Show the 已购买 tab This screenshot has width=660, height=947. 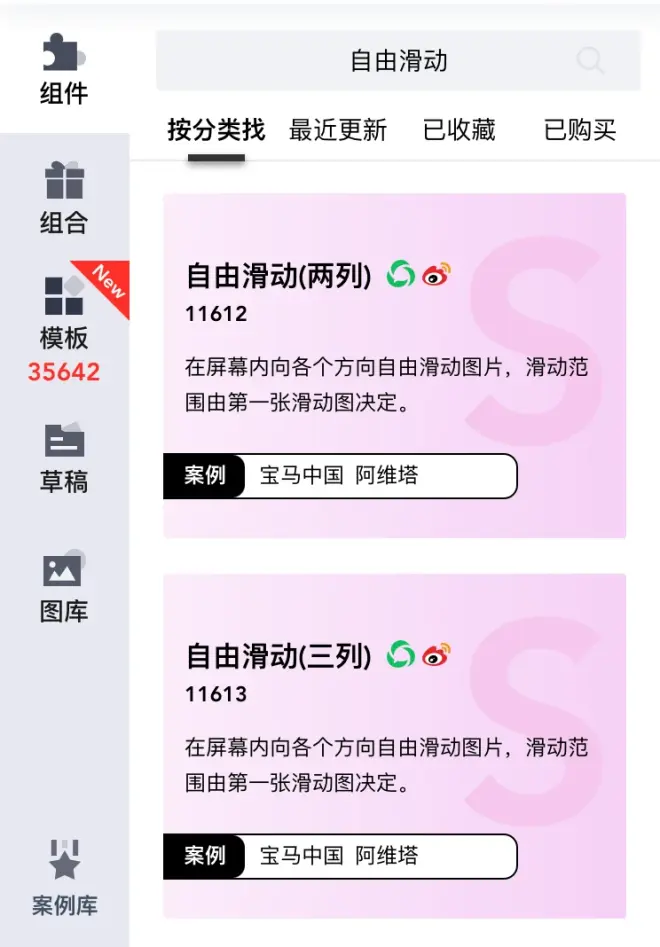(580, 130)
